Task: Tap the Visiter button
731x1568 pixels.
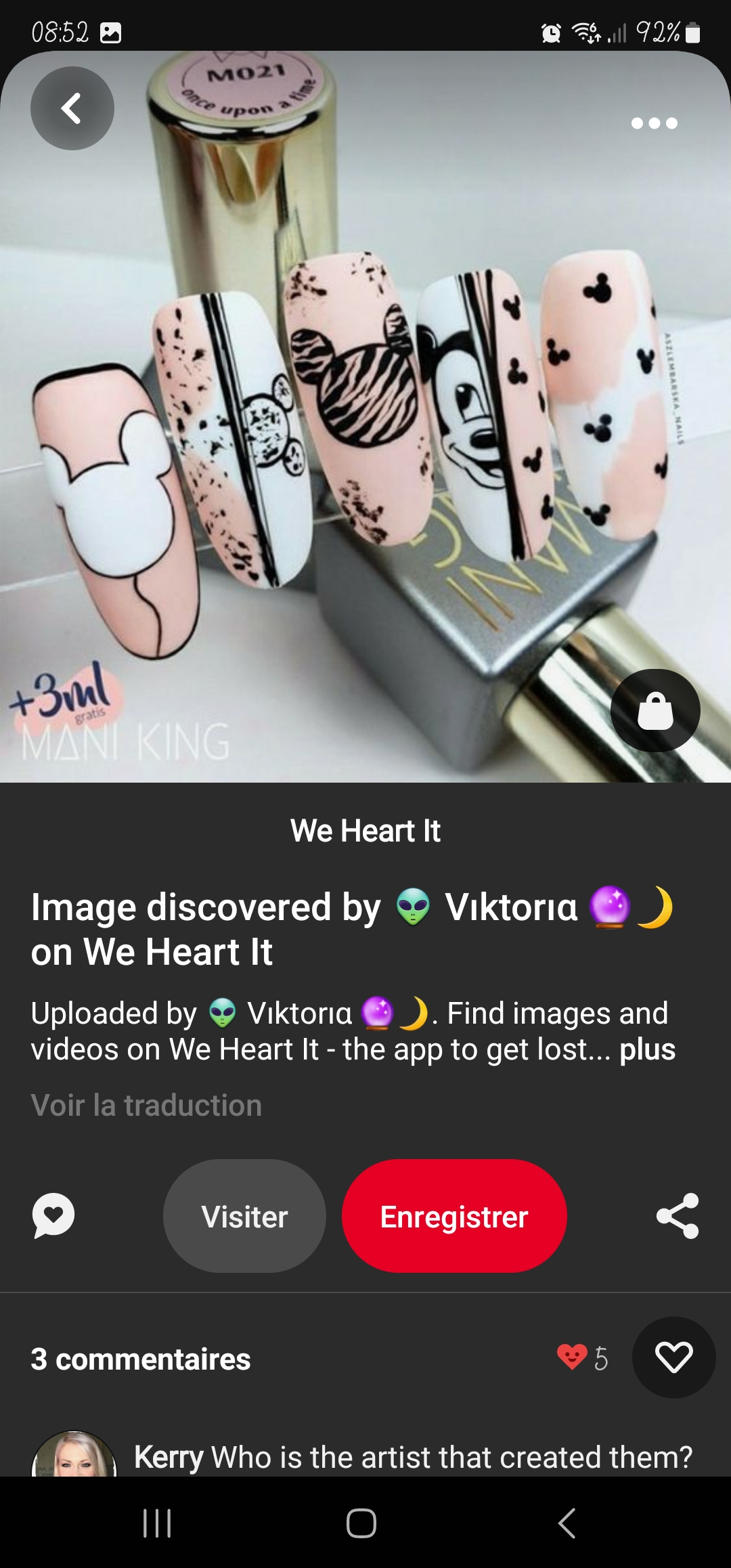Action: click(244, 1216)
